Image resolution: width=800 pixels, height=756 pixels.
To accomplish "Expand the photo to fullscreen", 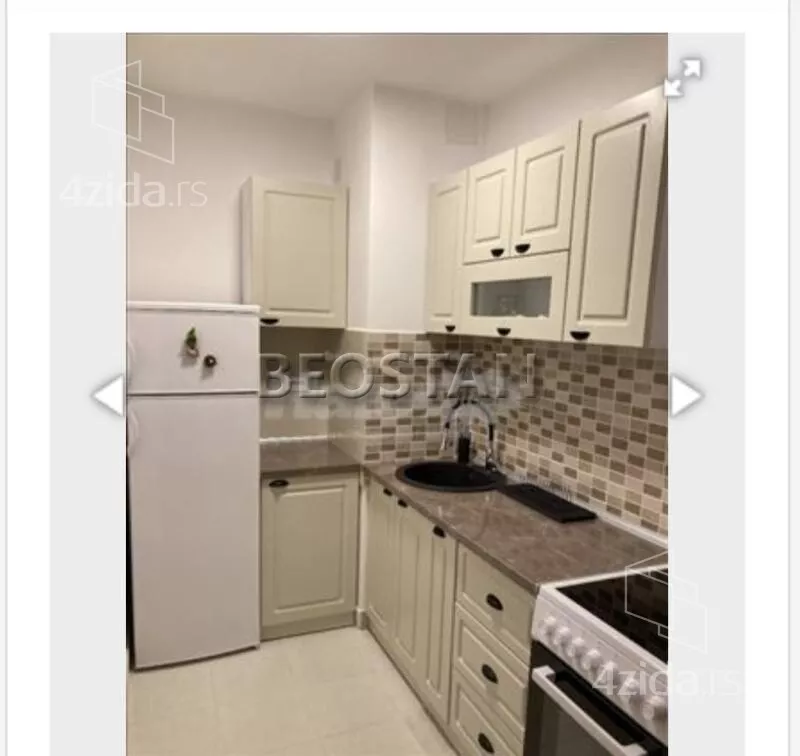I will (x=682, y=78).
